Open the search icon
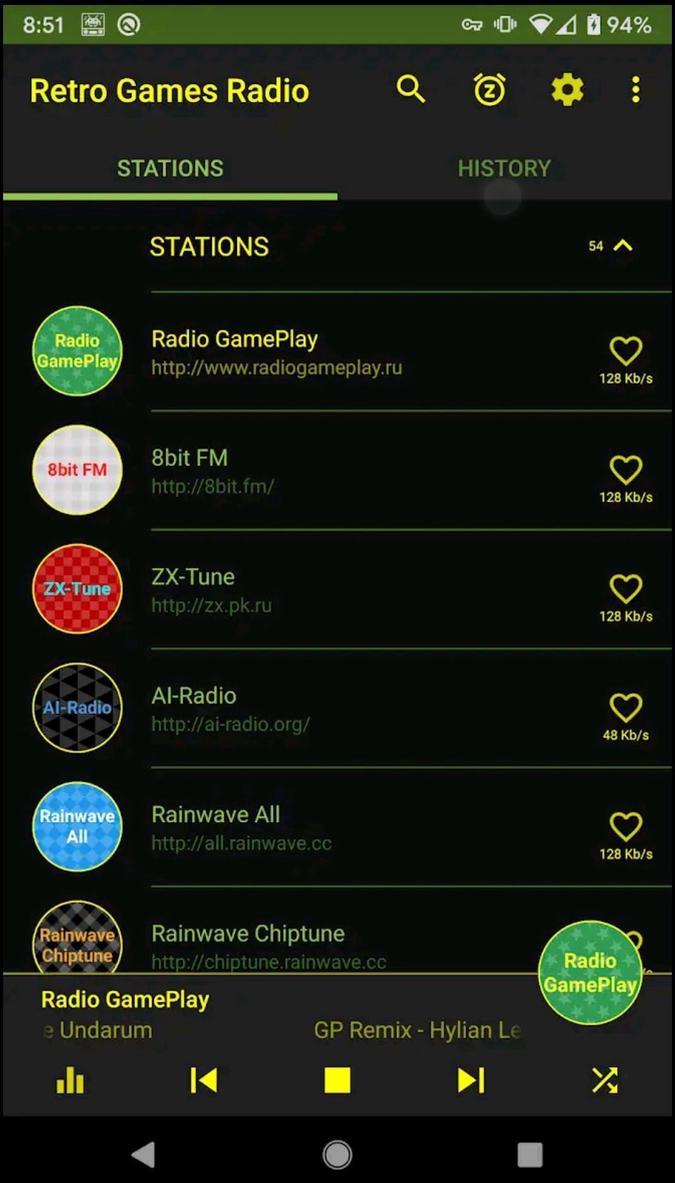The width and height of the screenshot is (675, 1183). (x=411, y=90)
